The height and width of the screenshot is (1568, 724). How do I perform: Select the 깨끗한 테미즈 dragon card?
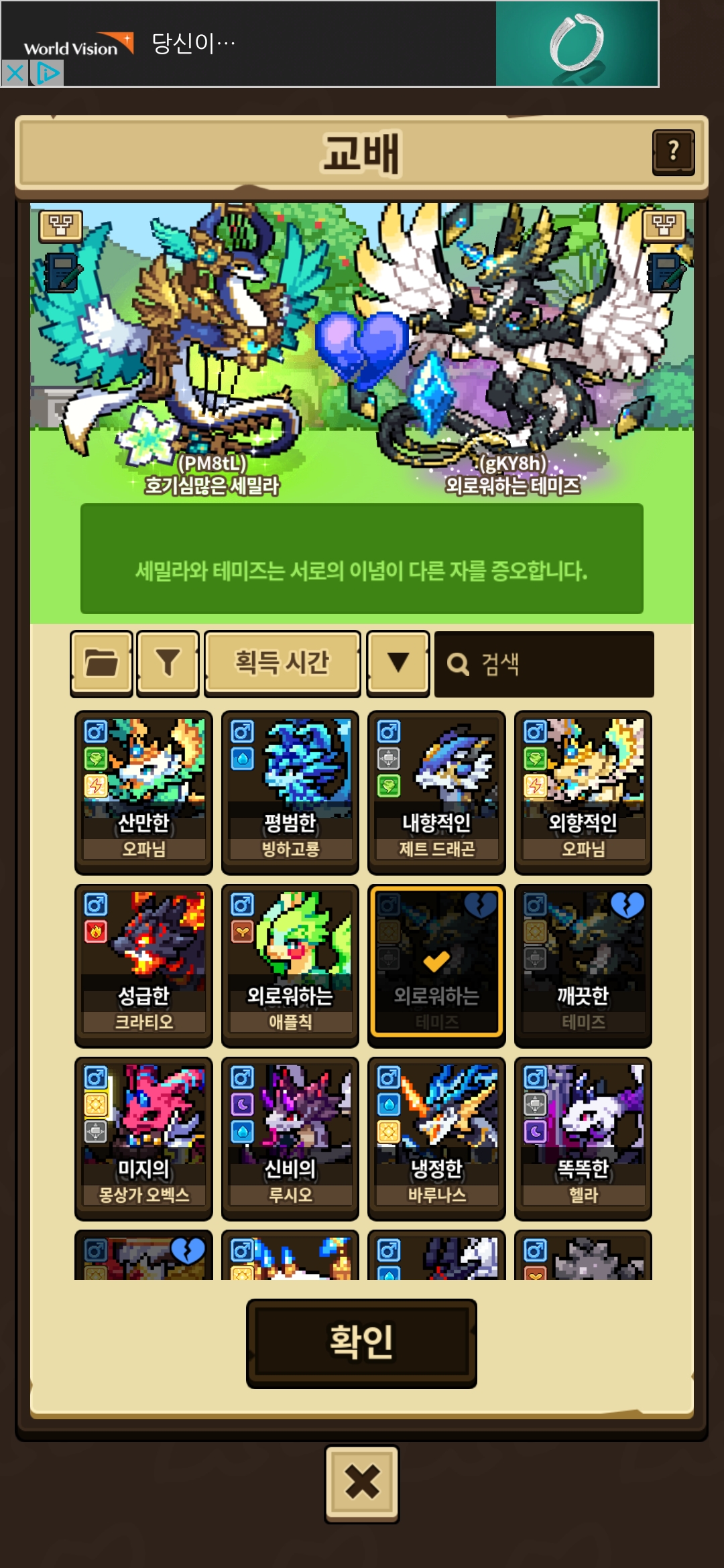pyautogui.click(x=583, y=965)
